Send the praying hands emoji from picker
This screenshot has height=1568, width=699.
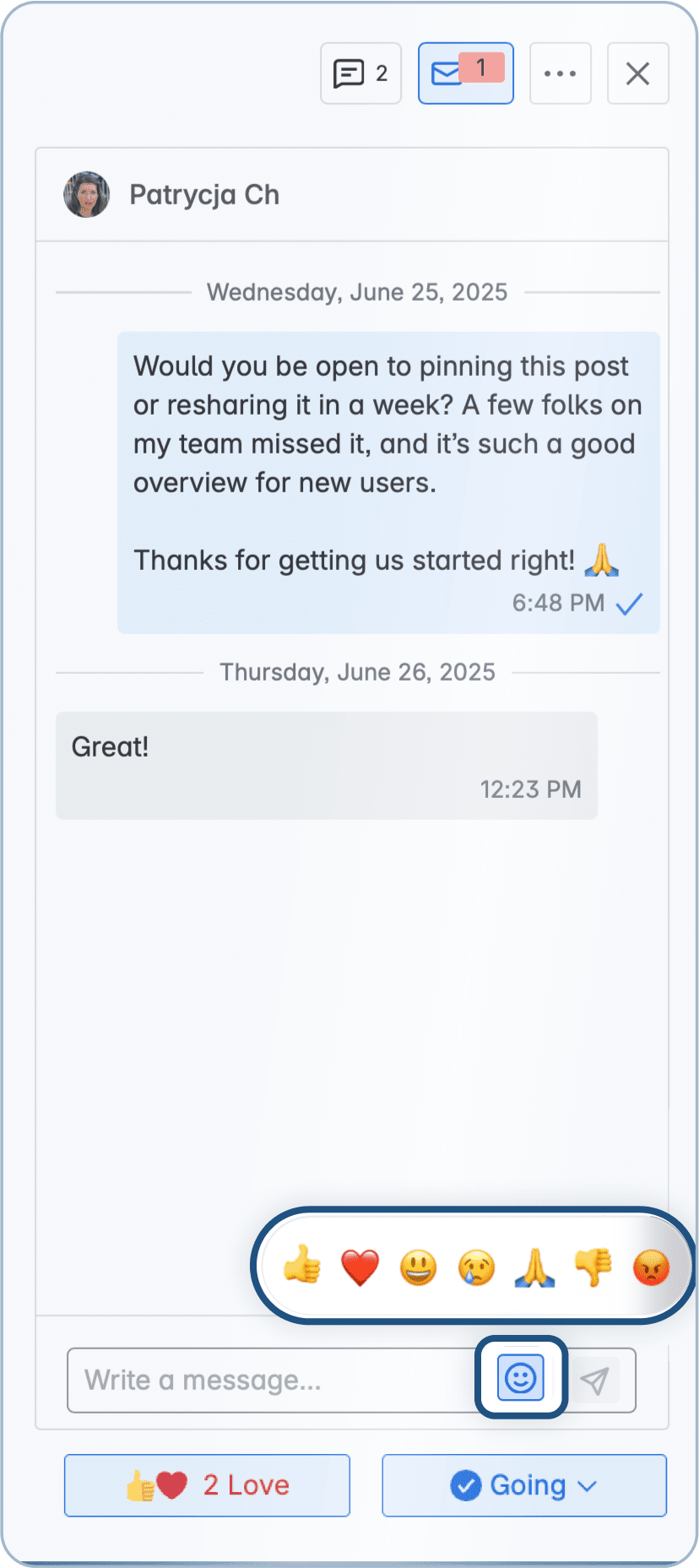(534, 1267)
